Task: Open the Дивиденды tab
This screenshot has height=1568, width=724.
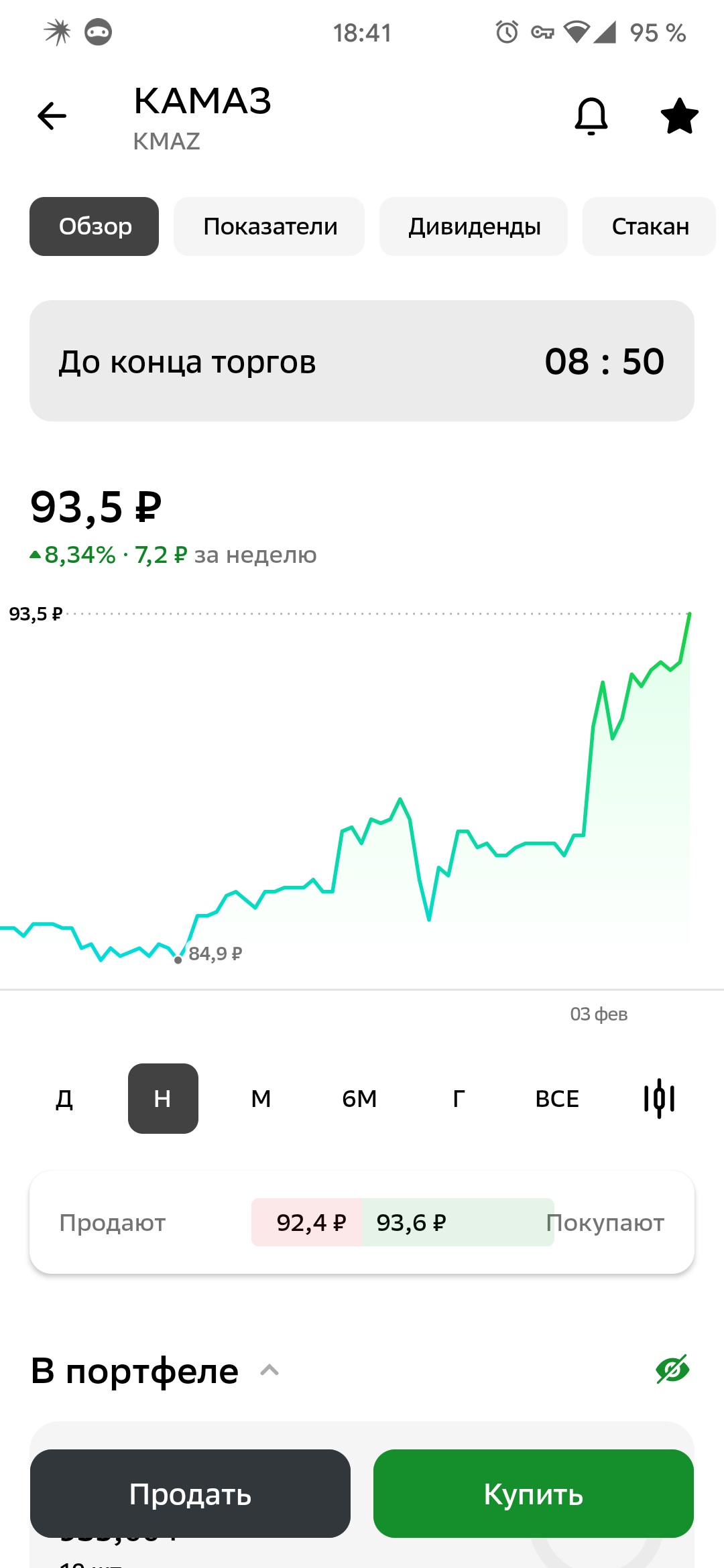Action: 474,226
